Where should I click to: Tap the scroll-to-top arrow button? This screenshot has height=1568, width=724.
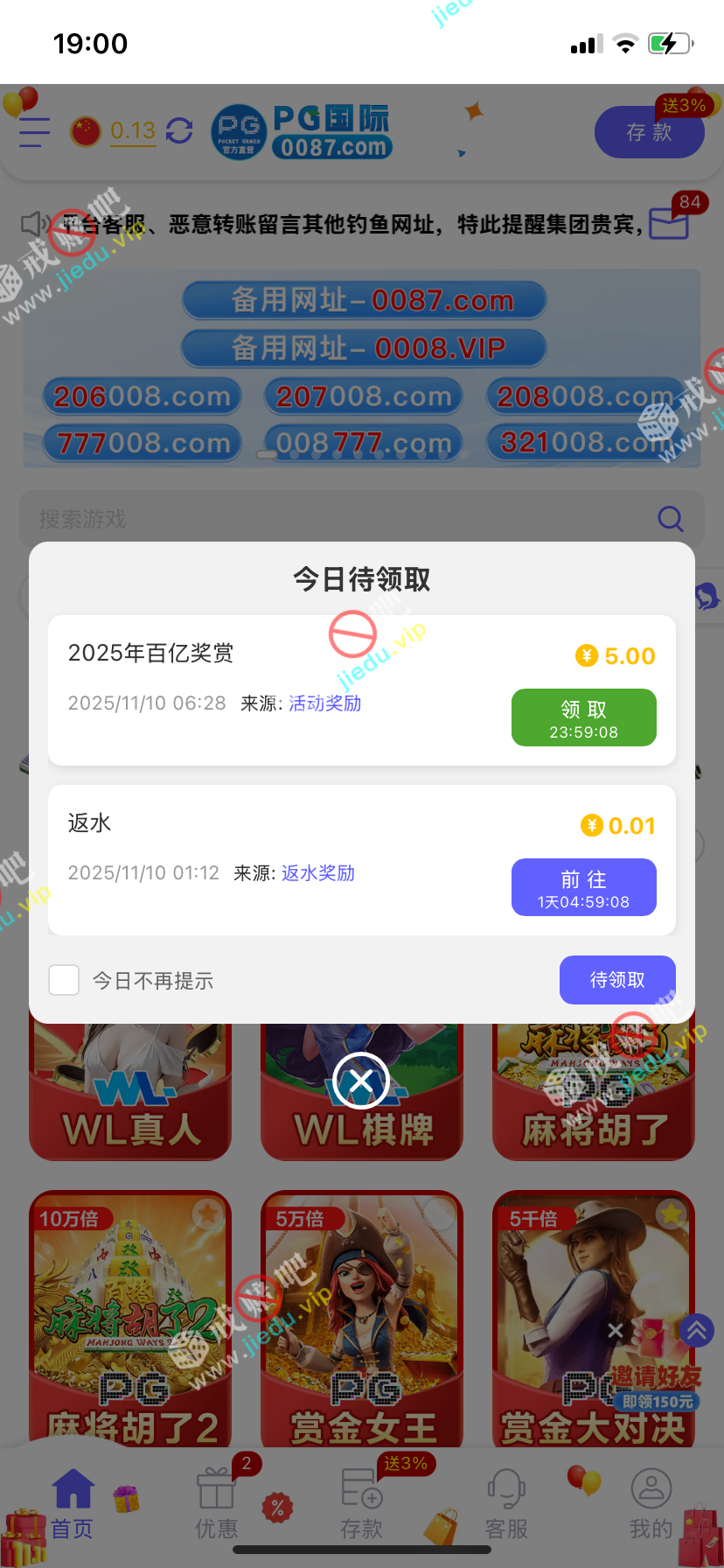(x=697, y=1331)
